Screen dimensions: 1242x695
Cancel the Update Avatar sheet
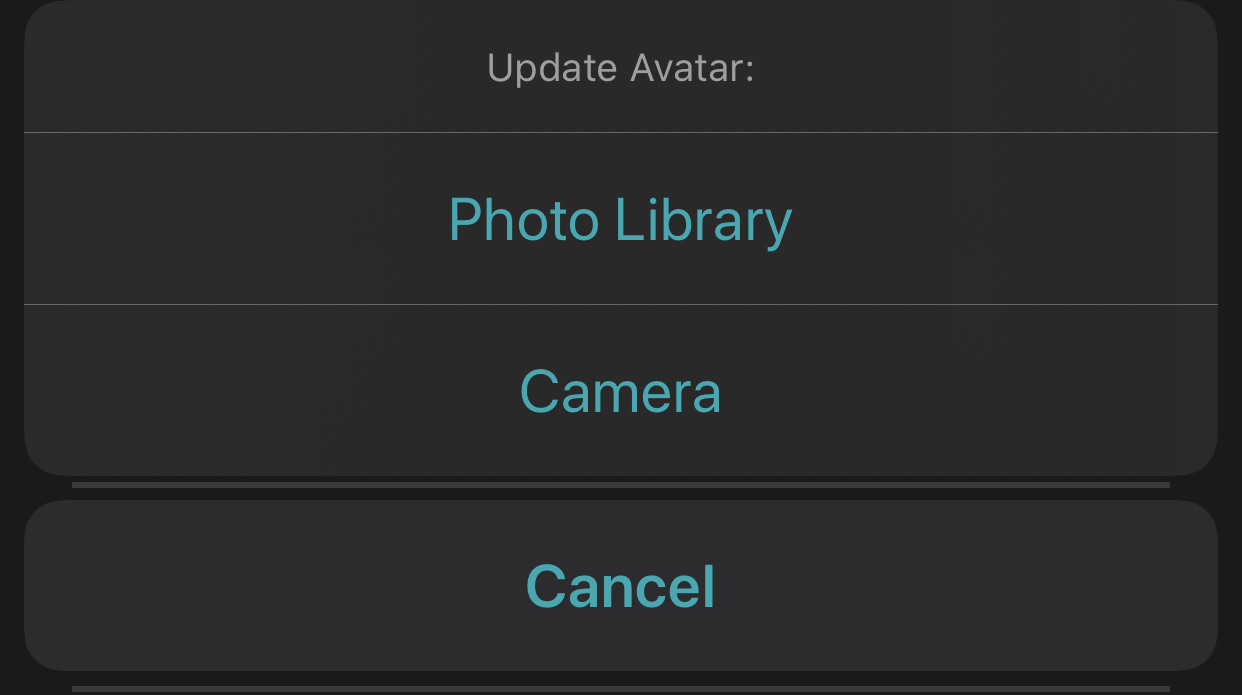point(620,586)
